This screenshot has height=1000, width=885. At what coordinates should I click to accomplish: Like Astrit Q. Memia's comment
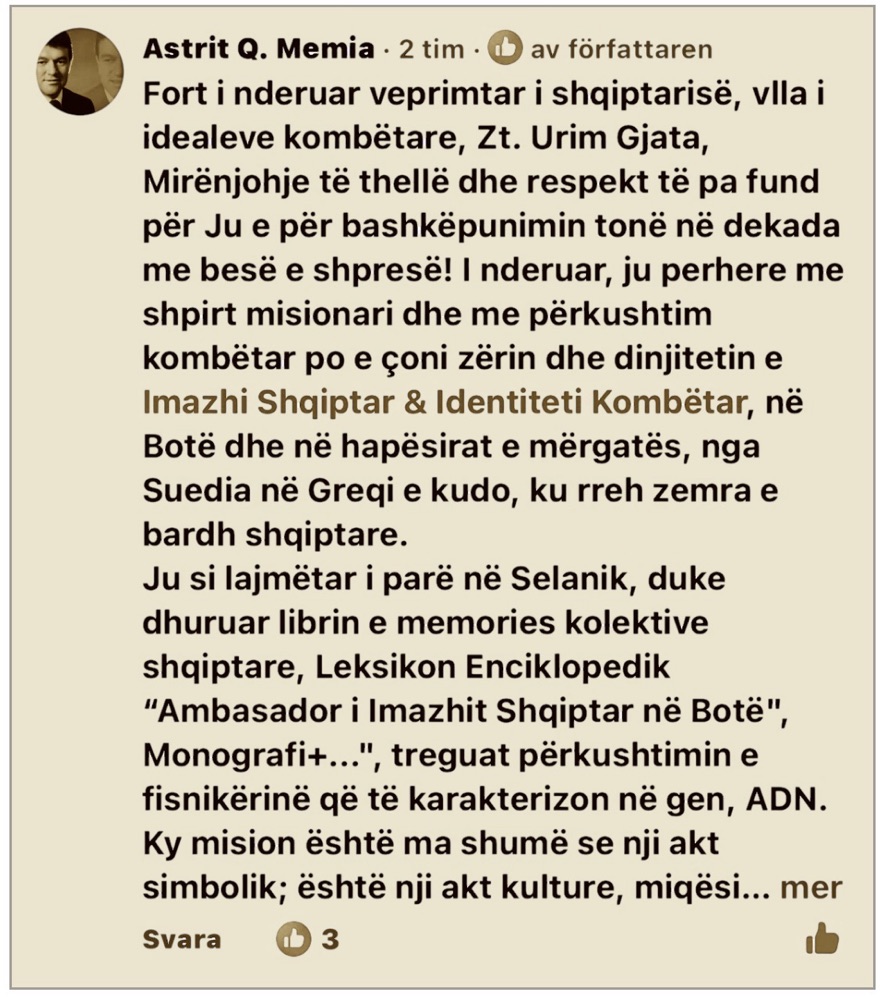click(x=822, y=938)
